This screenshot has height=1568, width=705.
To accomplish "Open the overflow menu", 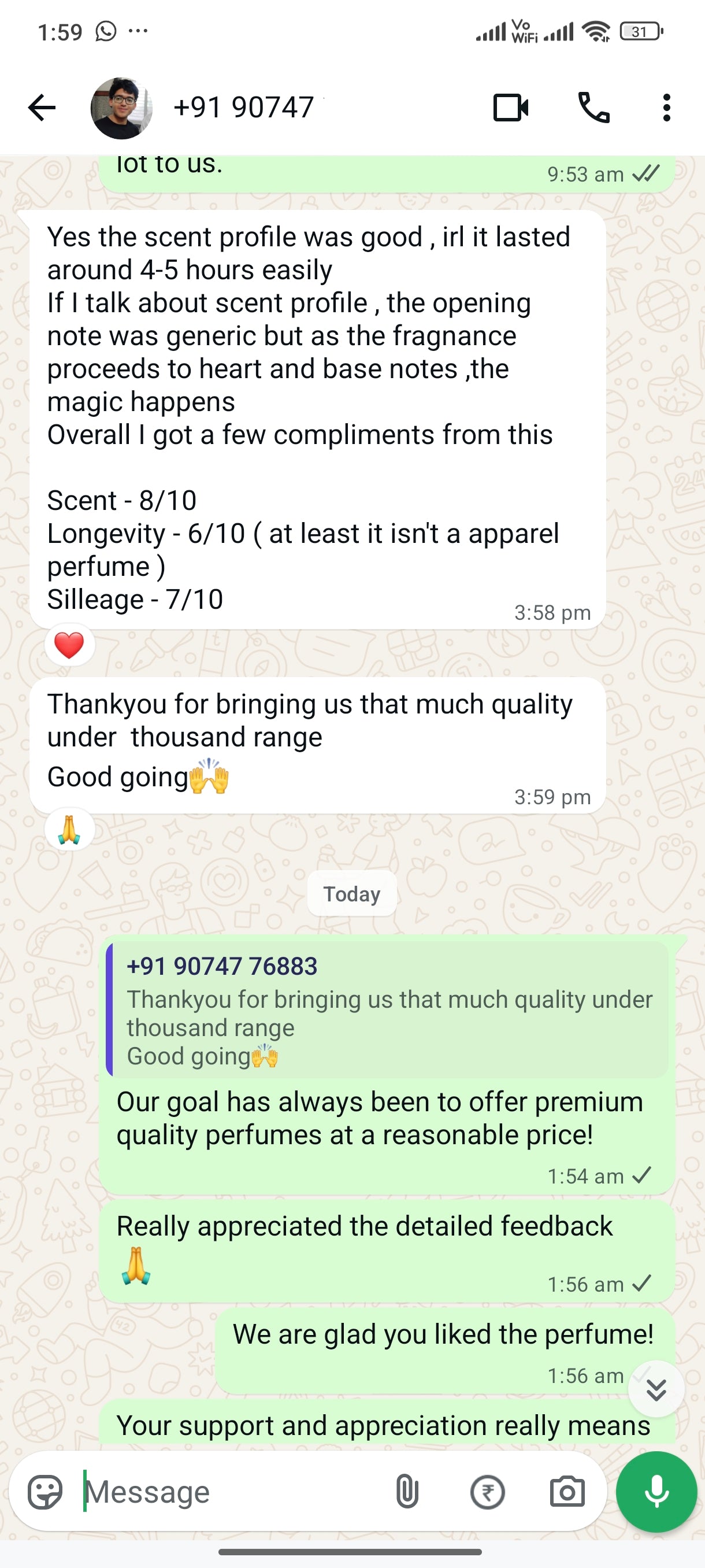I will pos(667,108).
